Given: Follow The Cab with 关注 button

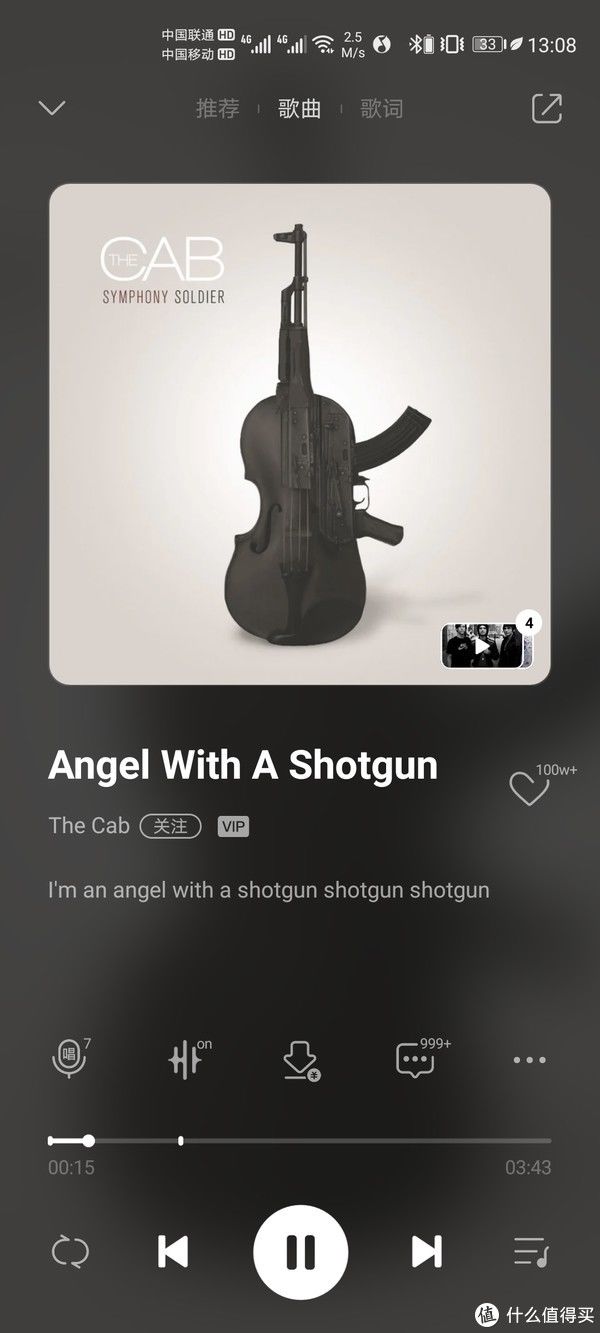Looking at the screenshot, I should (171, 826).
